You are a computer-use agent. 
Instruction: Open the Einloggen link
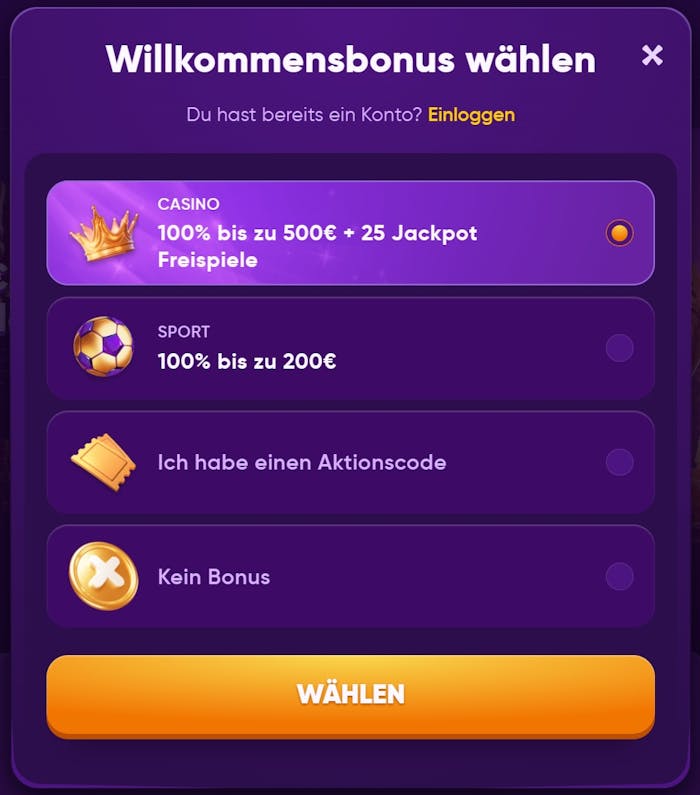click(471, 114)
